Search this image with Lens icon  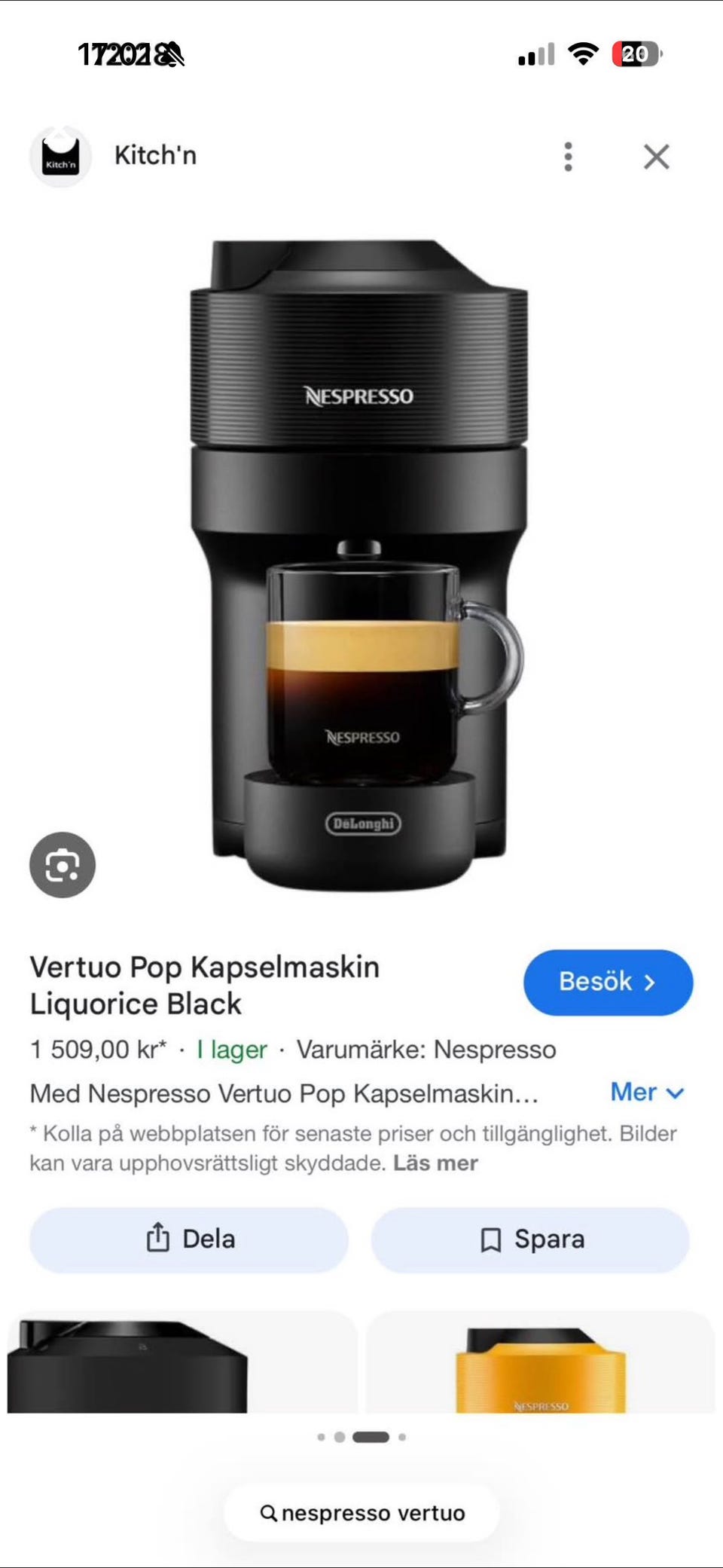click(x=63, y=865)
